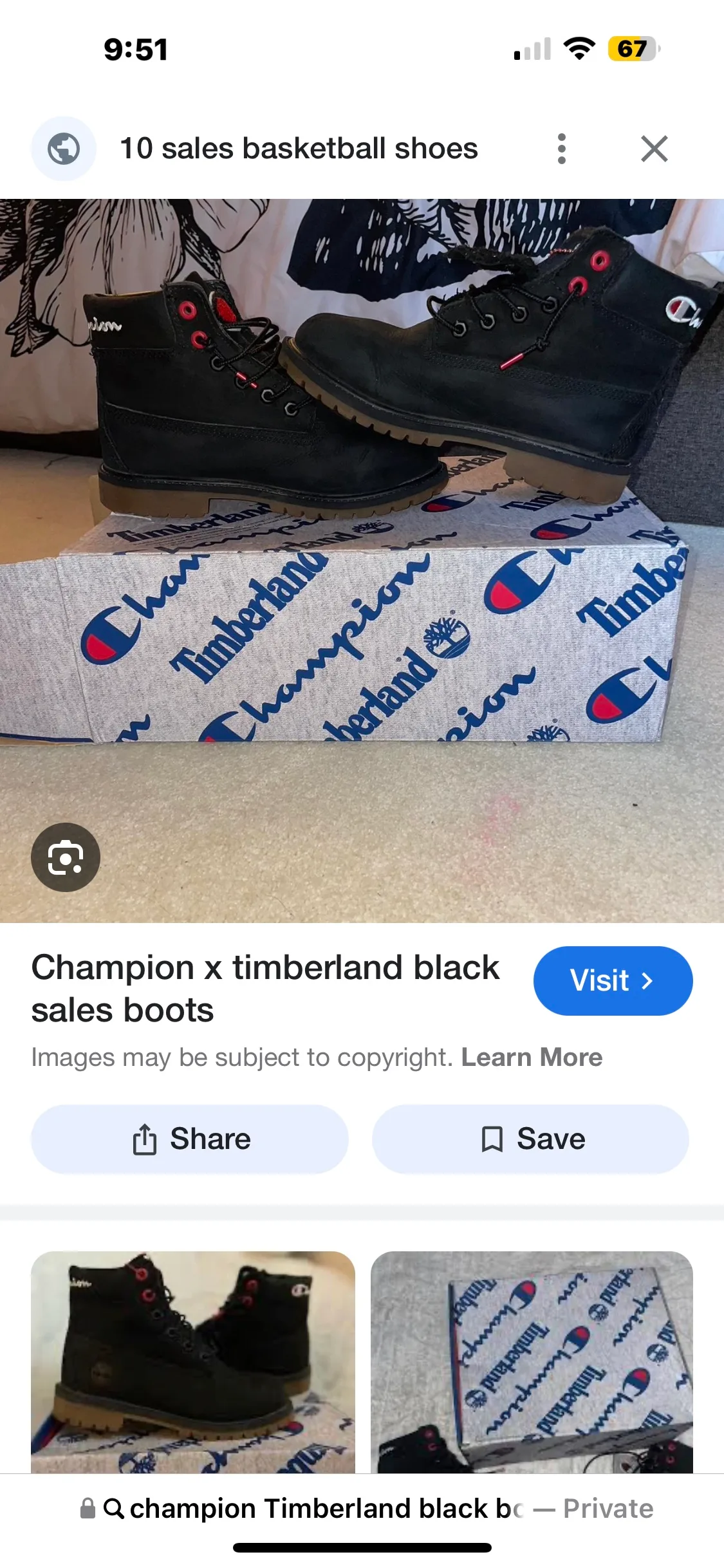724x1568 pixels.
Task: Click the globe icon beside the search text
Action: 63,148
